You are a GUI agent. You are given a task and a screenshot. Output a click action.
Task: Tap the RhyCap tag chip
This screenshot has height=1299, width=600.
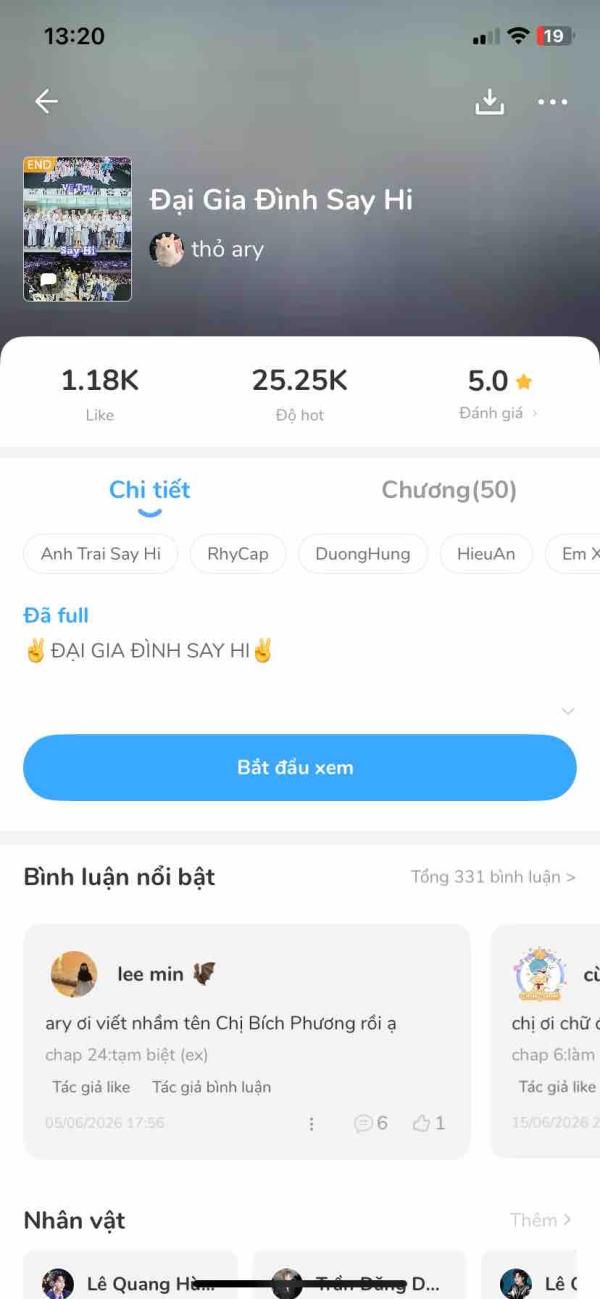[237, 554]
